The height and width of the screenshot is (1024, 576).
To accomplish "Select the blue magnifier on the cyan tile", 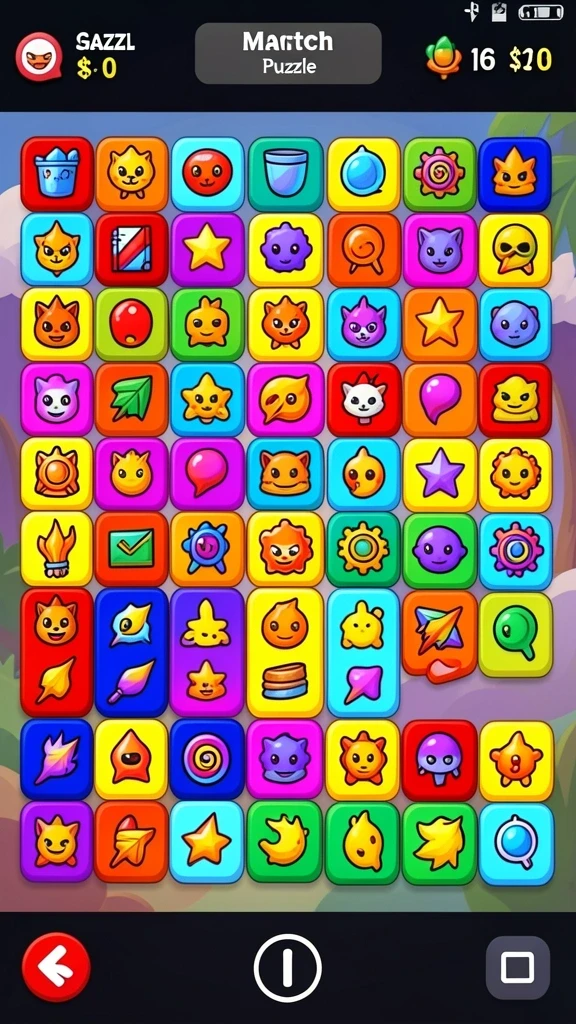I will (x=517, y=844).
